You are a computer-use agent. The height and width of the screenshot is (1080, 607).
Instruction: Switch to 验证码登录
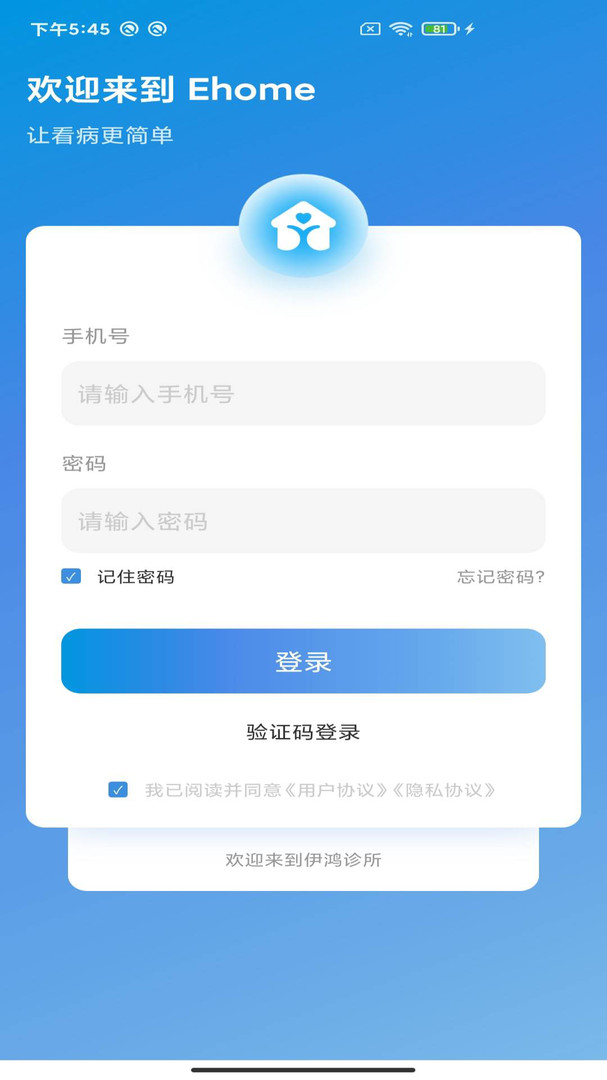click(303, 731)
